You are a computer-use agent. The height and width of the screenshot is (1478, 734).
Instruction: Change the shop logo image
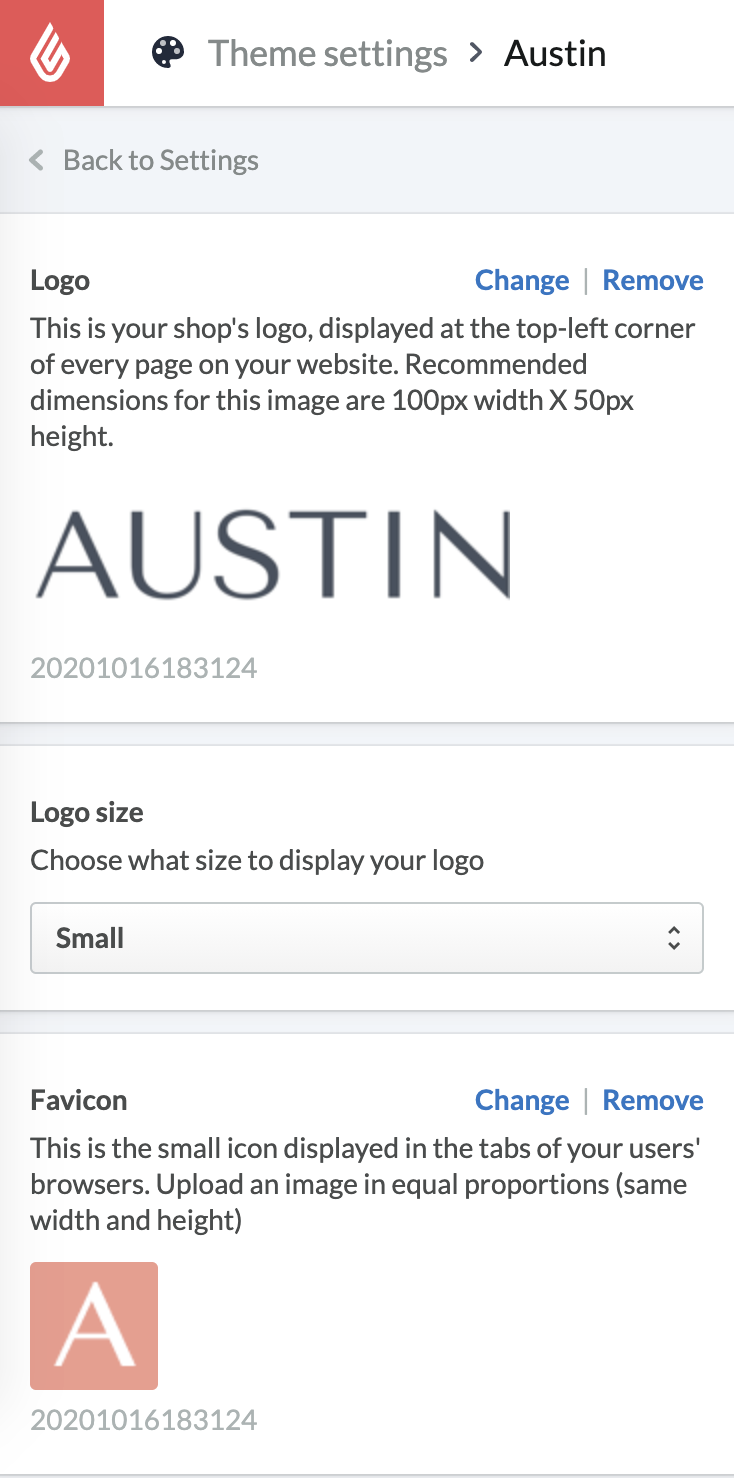coord(521,280)
